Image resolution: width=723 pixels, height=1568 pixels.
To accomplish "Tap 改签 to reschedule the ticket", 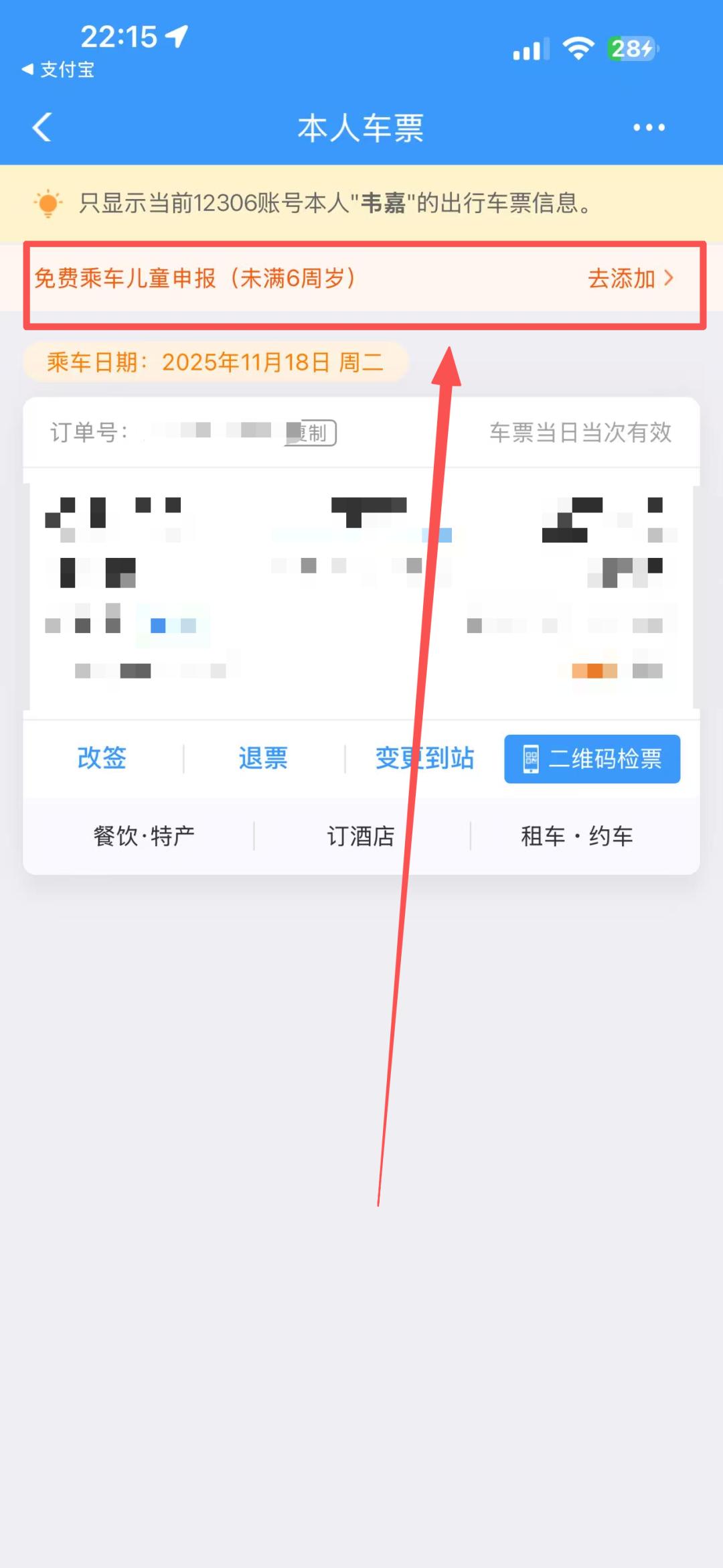I will [102, 758].
